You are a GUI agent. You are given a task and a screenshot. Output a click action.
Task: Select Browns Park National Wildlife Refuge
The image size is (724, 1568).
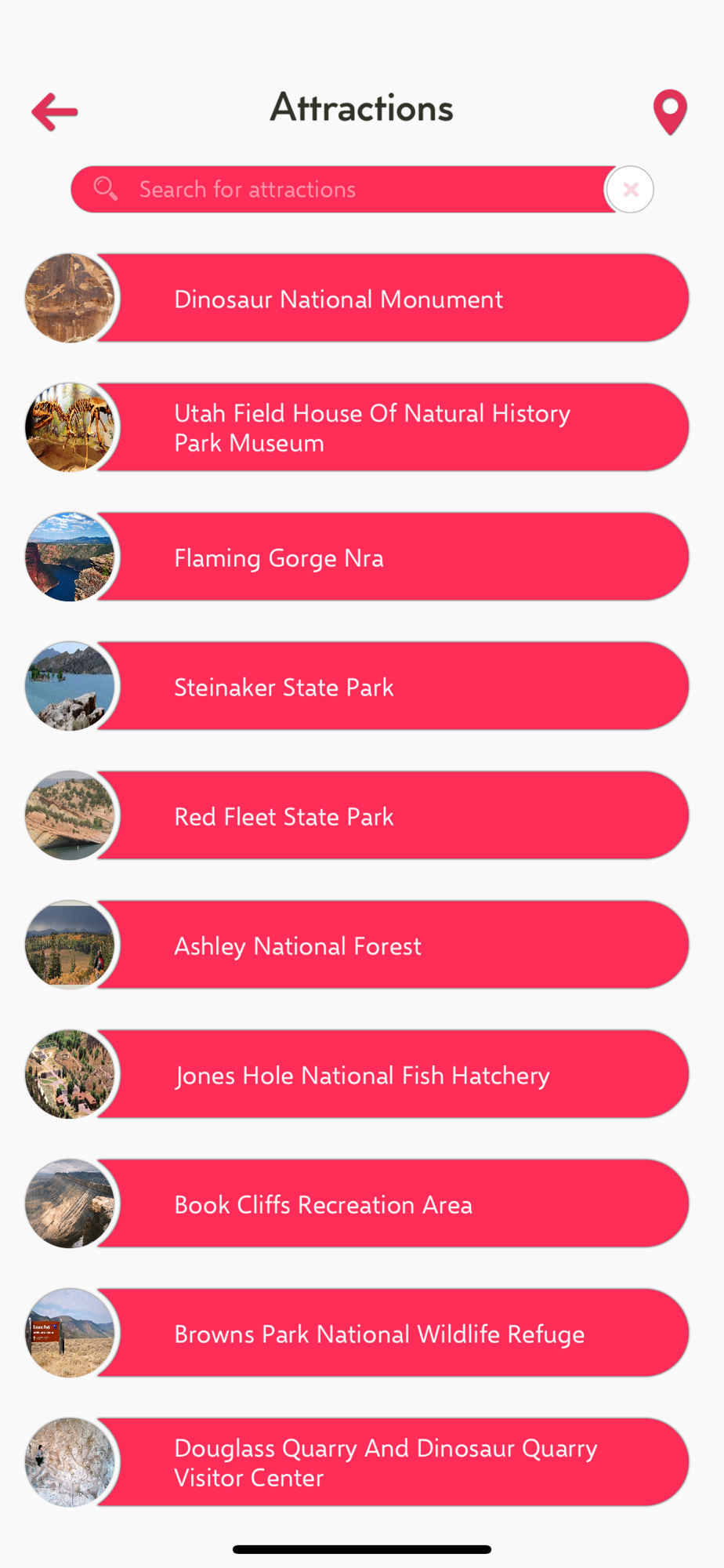[x=357, y=1333]
